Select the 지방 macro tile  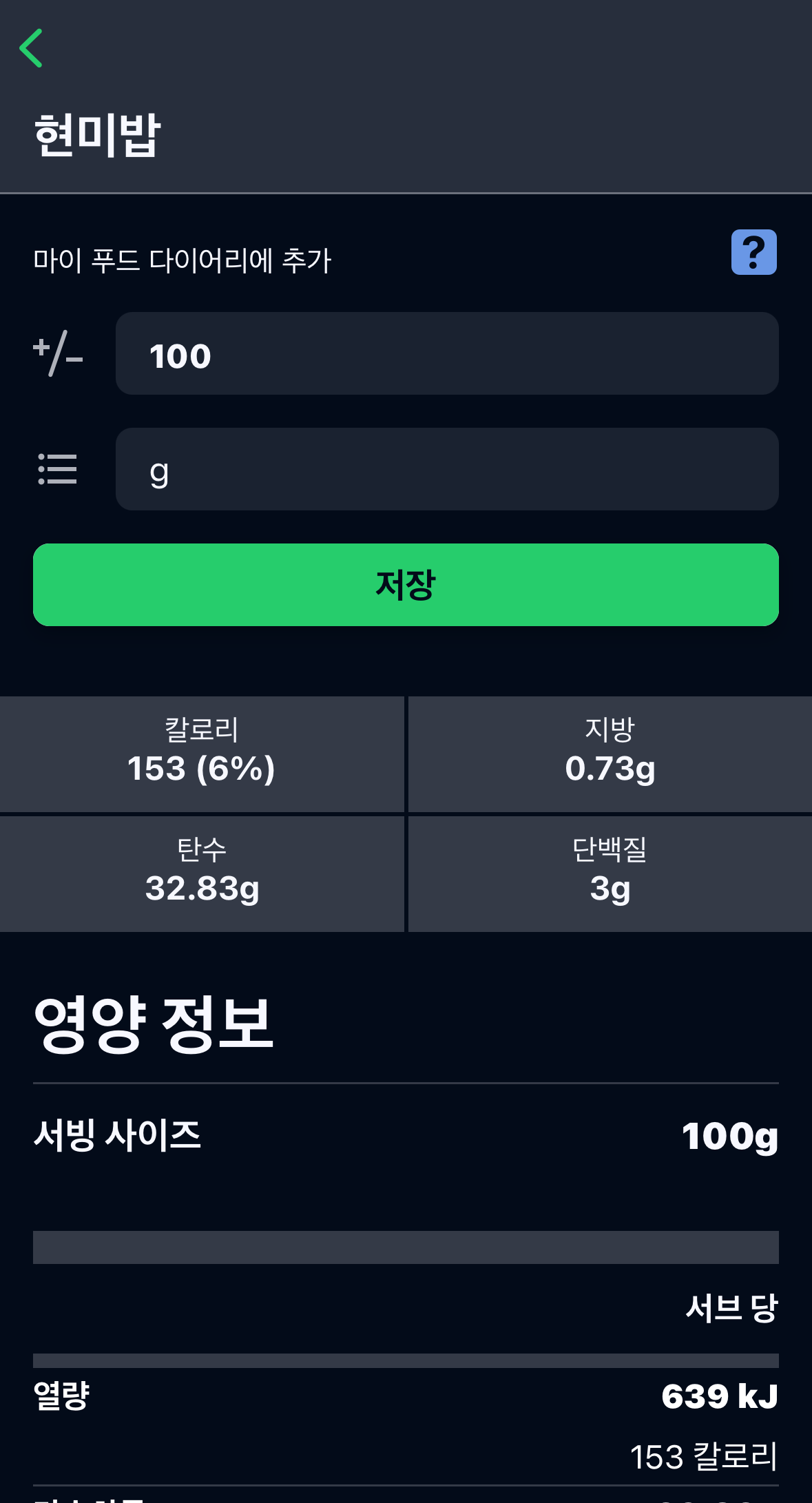609,754
